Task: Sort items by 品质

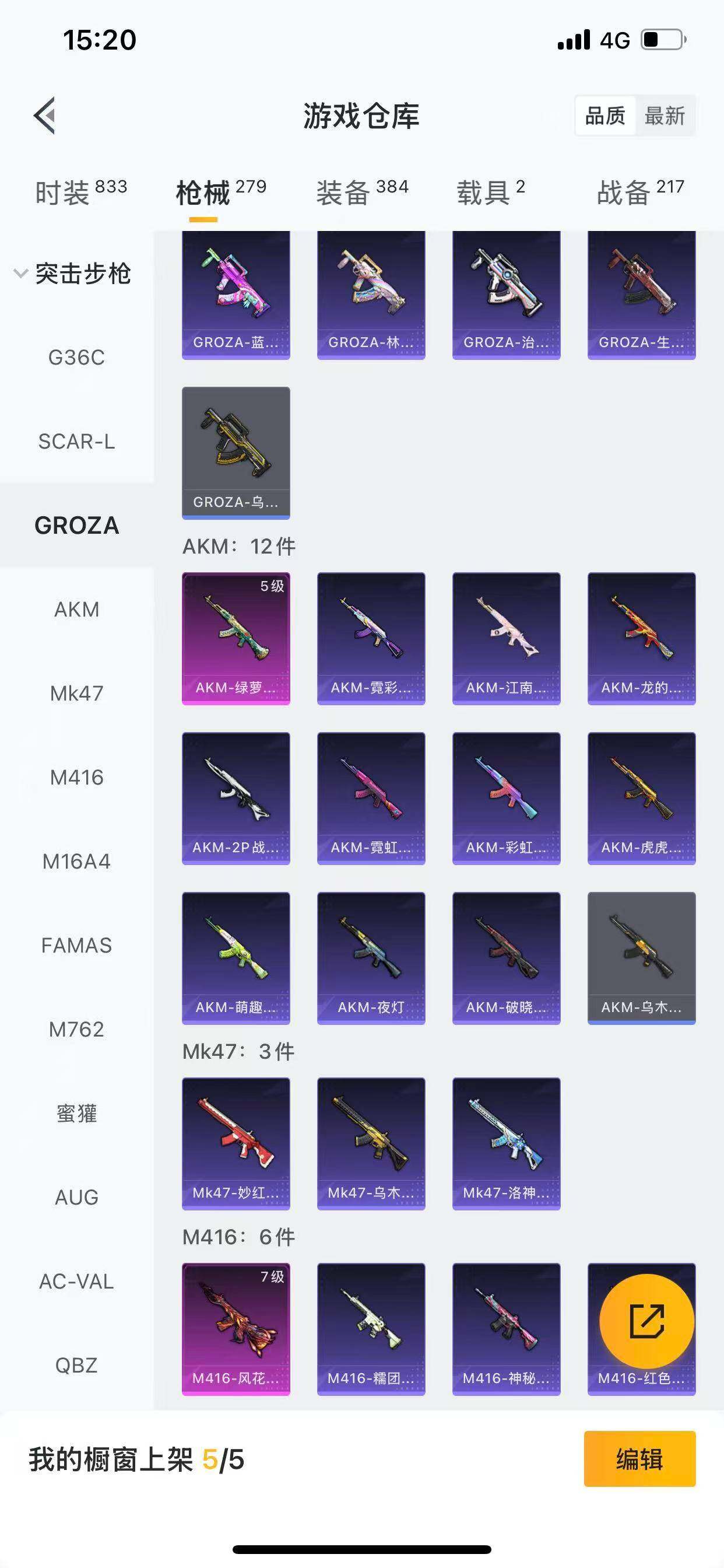Action: [604, 115]
